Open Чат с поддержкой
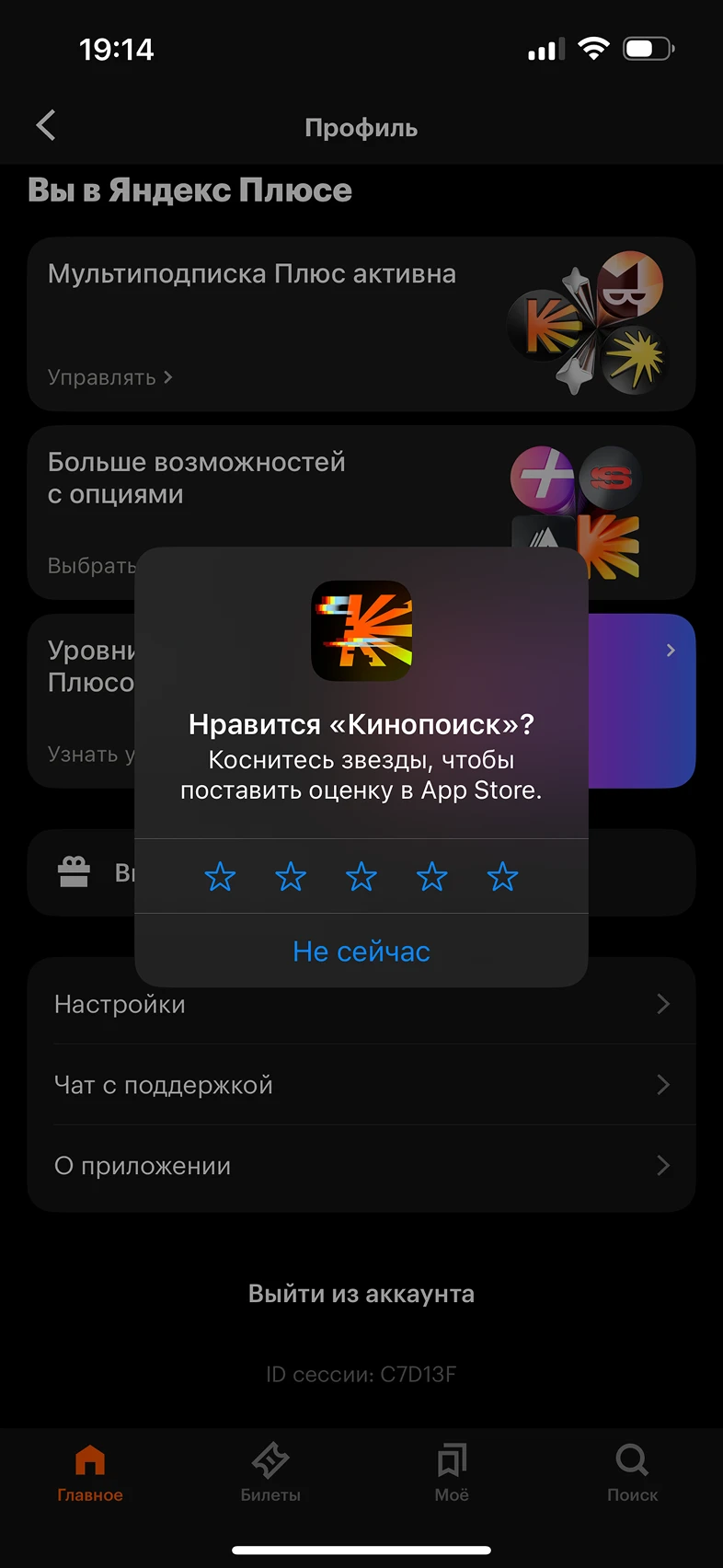Screen dimensions: 723x1568 164,1085
